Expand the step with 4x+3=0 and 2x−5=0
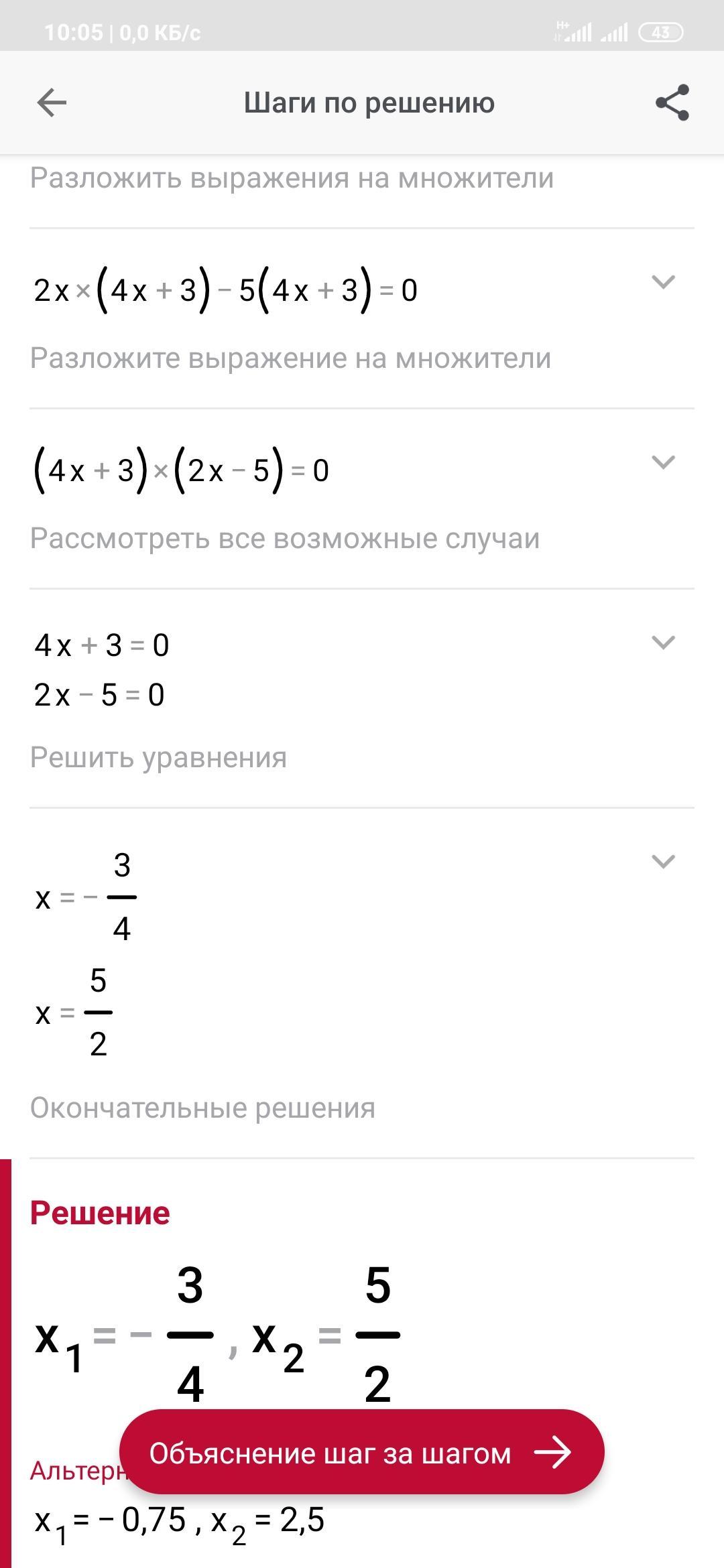The image size is (724, 1568). (x=663, y=643)
